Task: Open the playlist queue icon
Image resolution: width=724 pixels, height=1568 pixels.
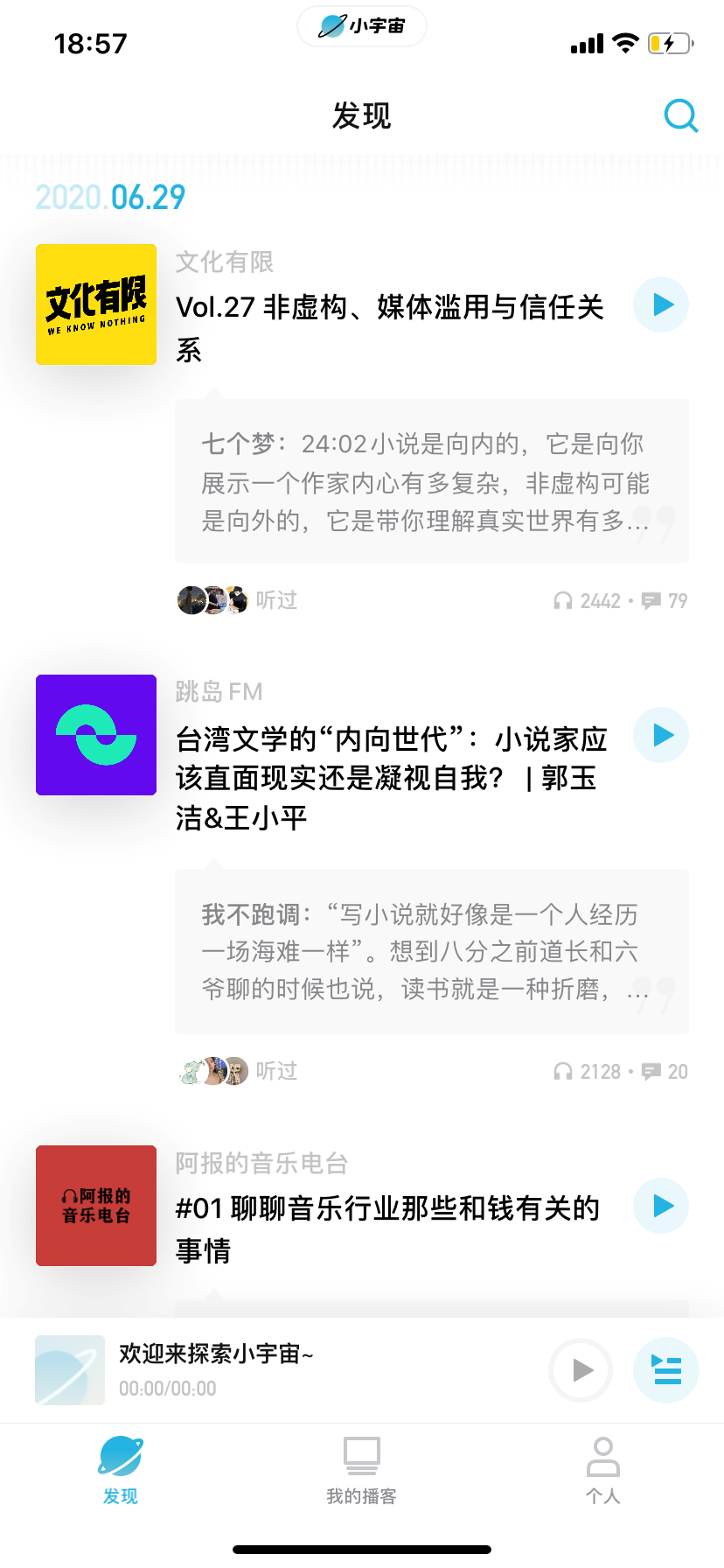Action: [666, 1370]
